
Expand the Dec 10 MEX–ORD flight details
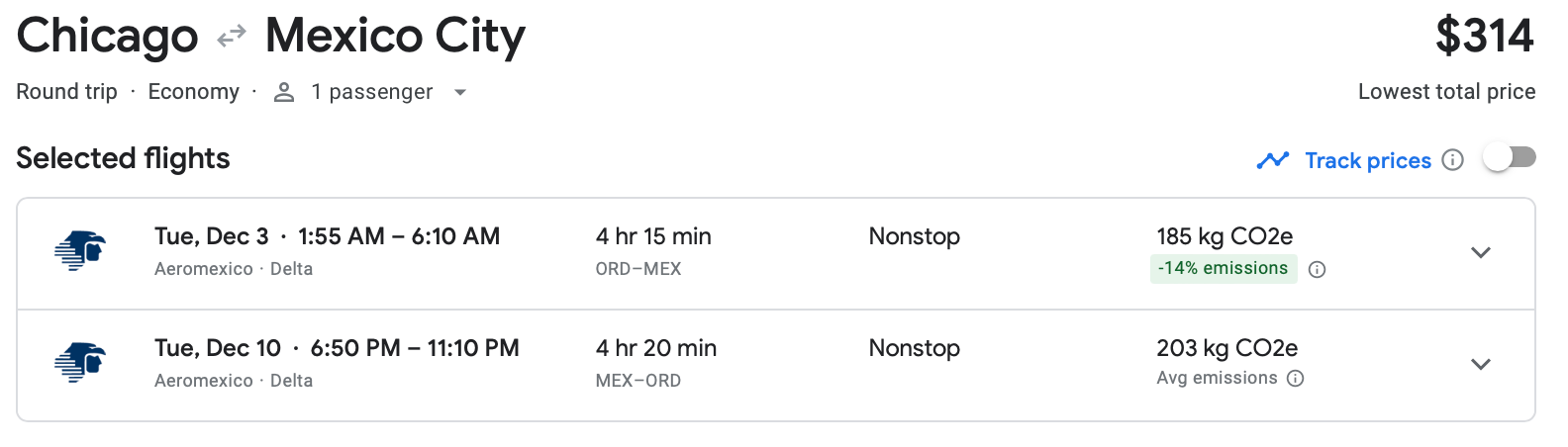coord(1480,365)
